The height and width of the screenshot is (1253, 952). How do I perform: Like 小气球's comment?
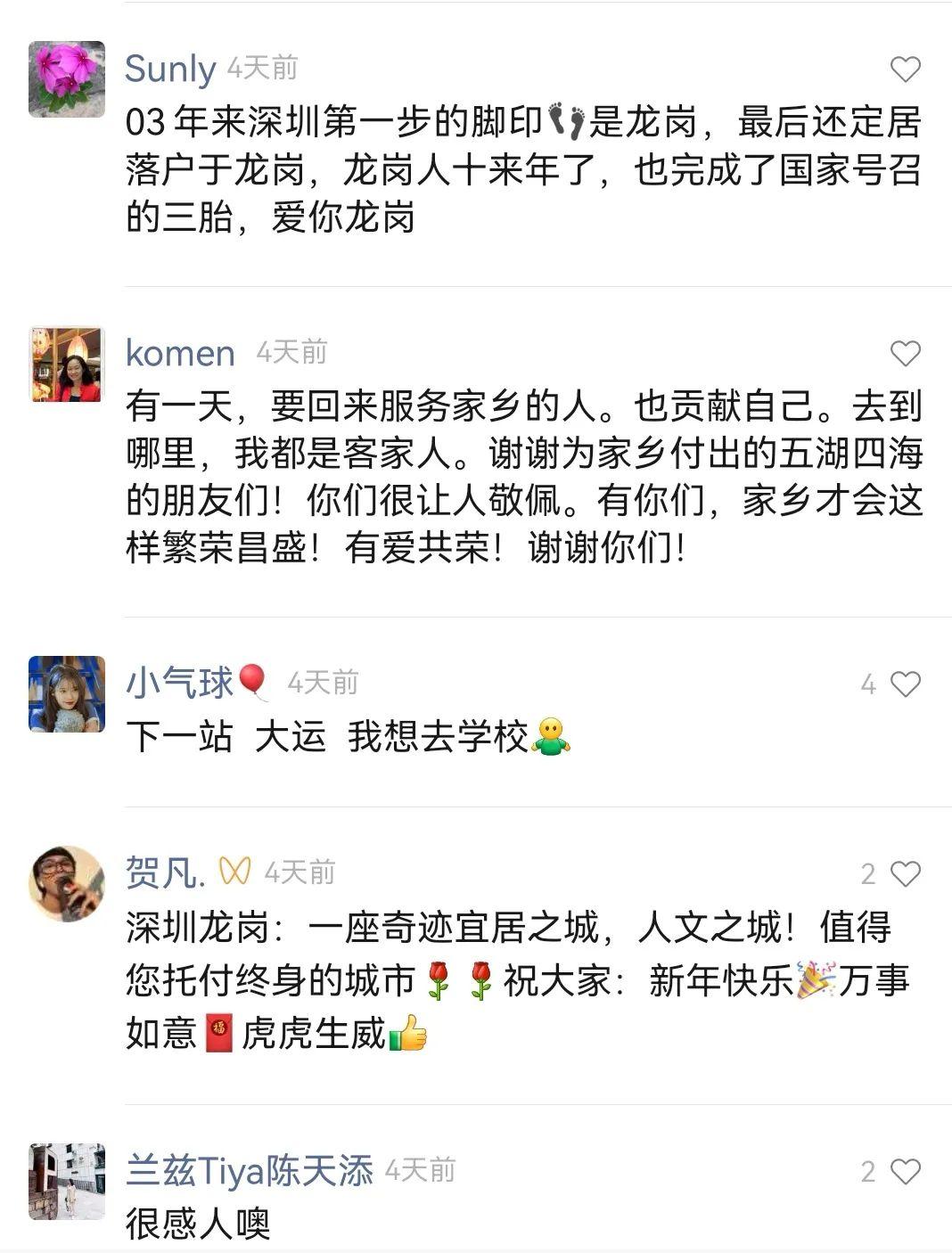pos(905,684)
